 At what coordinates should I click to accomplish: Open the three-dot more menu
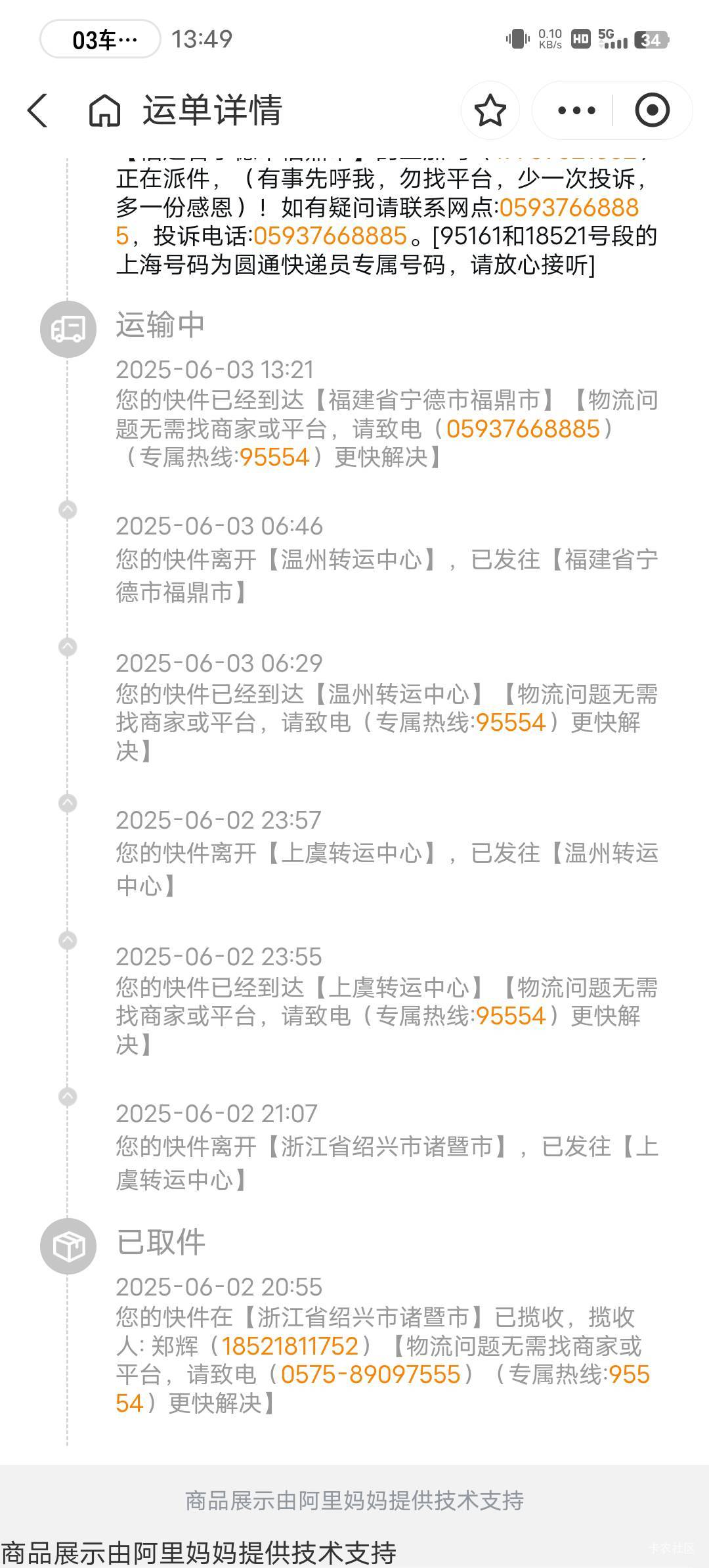[x=576, y=110]
